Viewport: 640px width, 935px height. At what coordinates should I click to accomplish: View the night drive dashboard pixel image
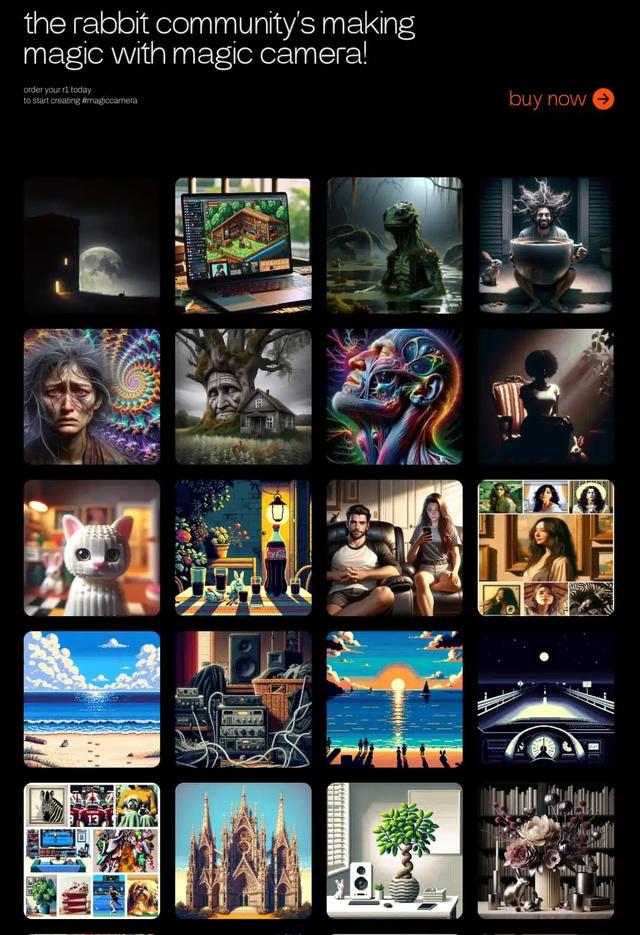point(545,698)
